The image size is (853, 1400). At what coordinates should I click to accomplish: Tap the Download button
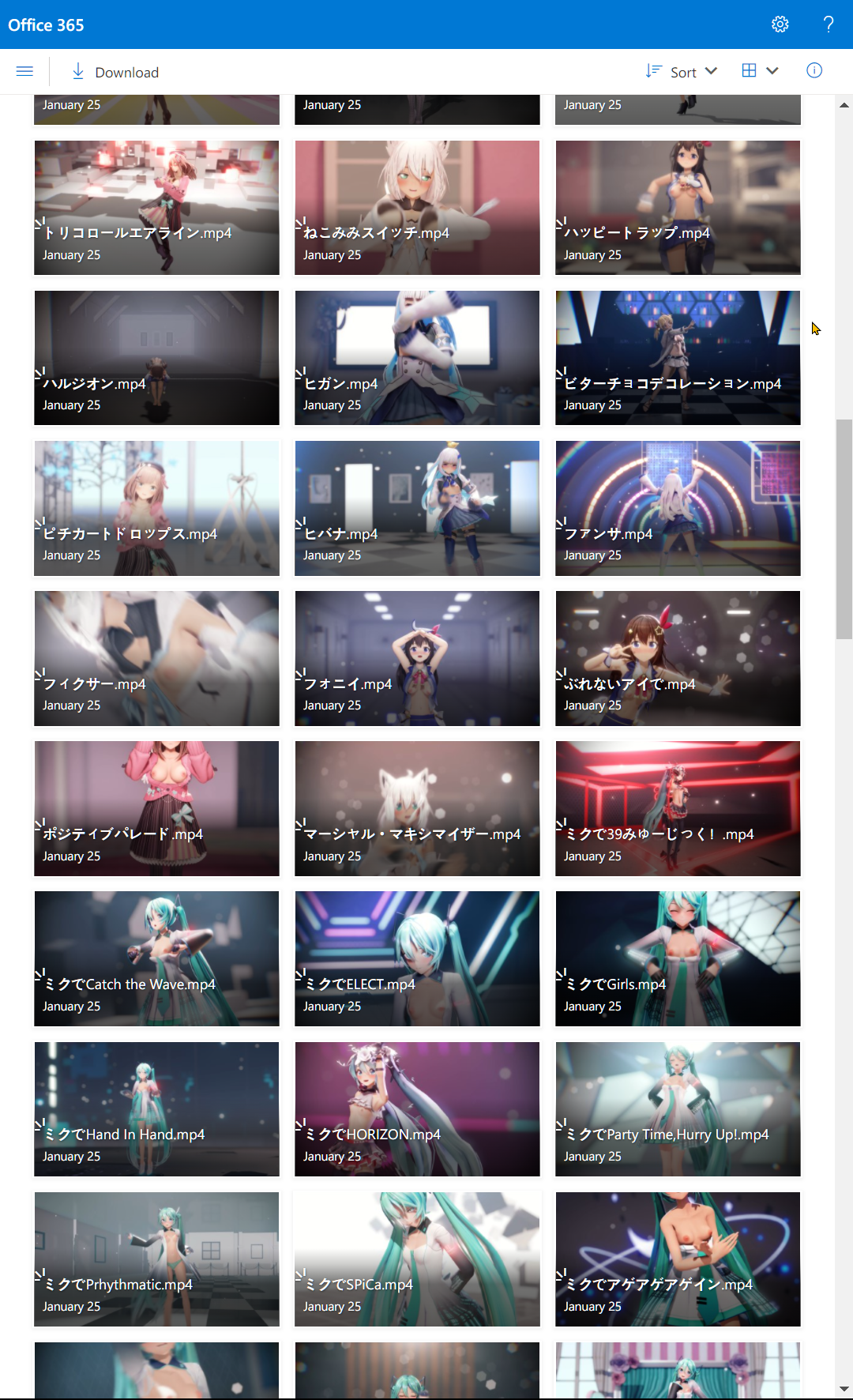click(x=115, y=72)
